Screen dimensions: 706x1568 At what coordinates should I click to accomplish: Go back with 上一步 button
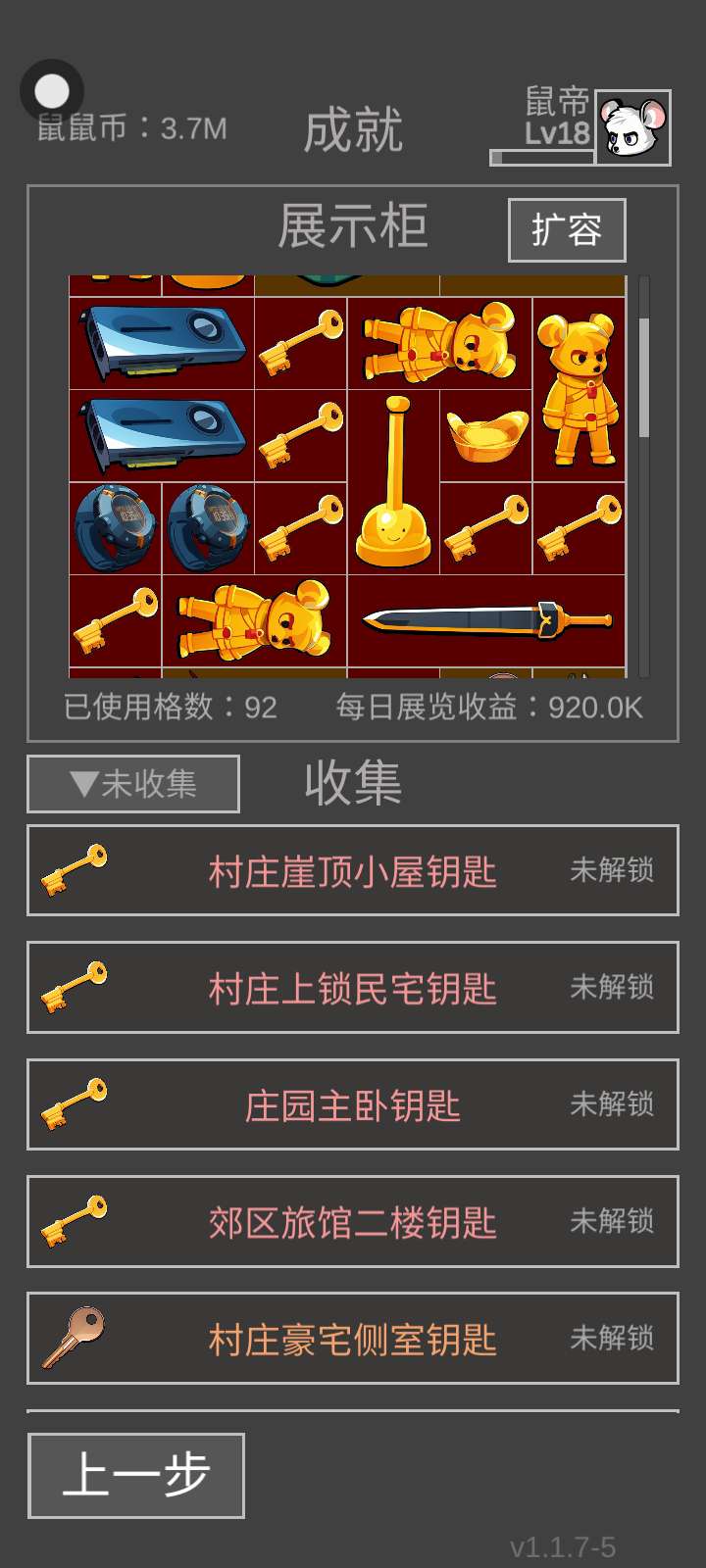[x=136, y=1475]
